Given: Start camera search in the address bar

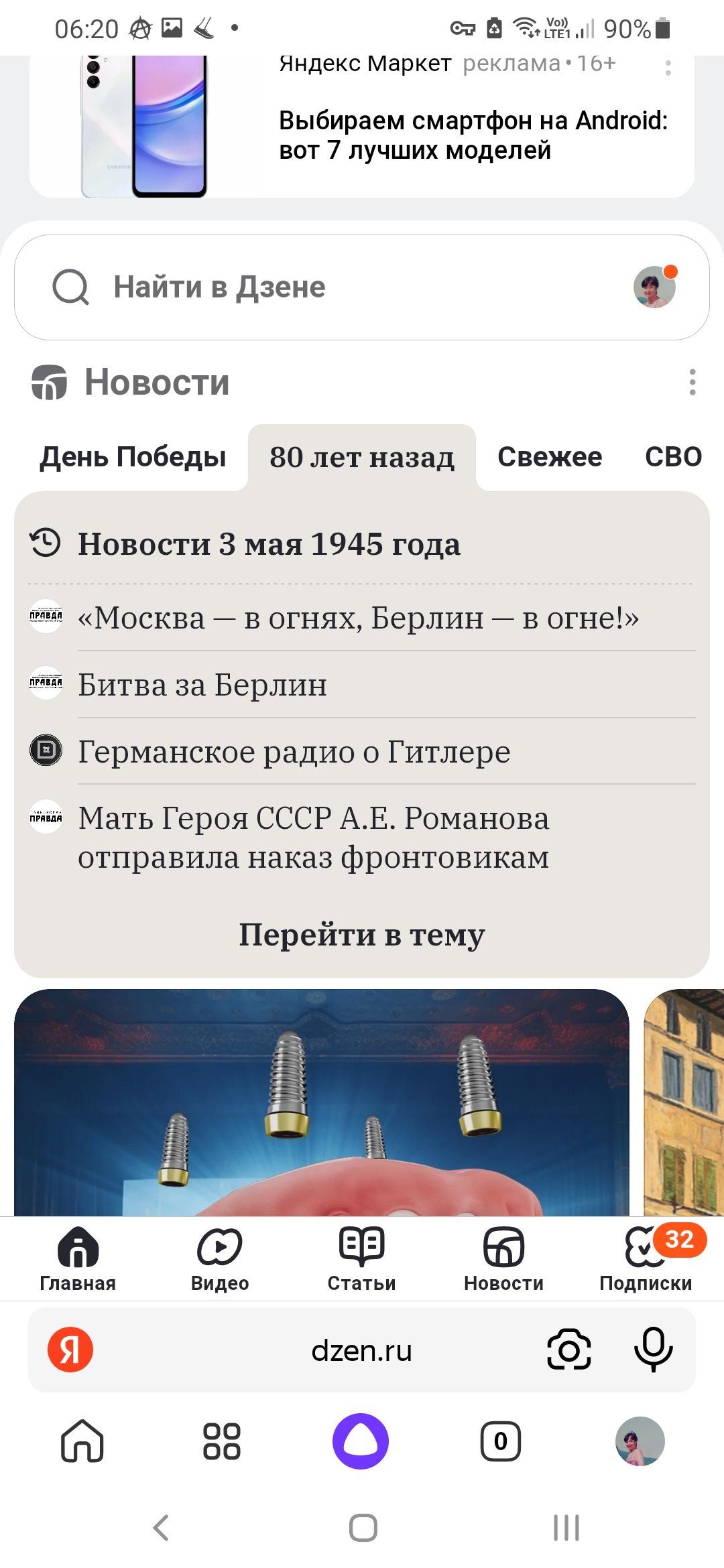Looking at the screenshot, I should pyautogui.click(x=569, y=1350).
